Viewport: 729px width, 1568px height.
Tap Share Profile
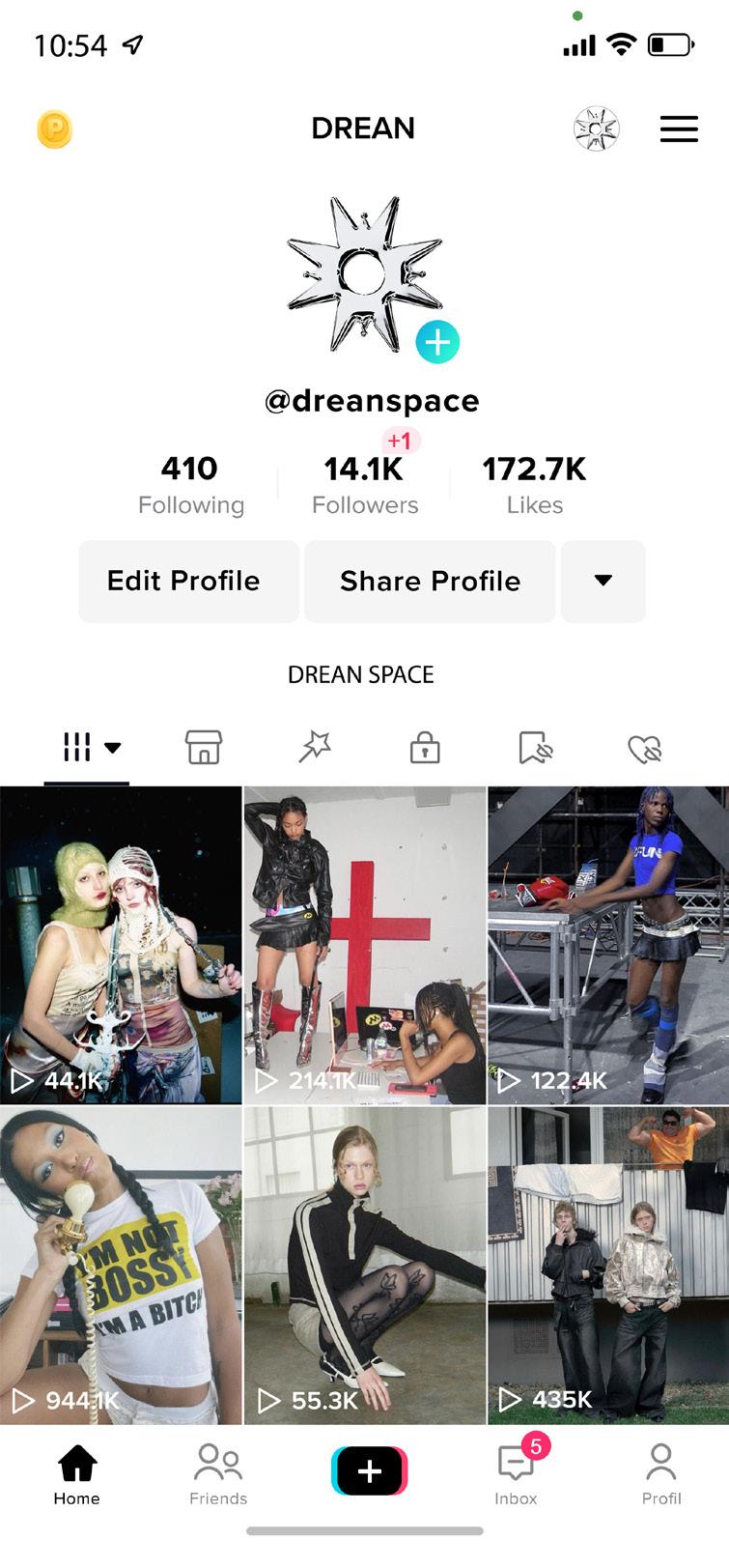[x=430, y=581]
